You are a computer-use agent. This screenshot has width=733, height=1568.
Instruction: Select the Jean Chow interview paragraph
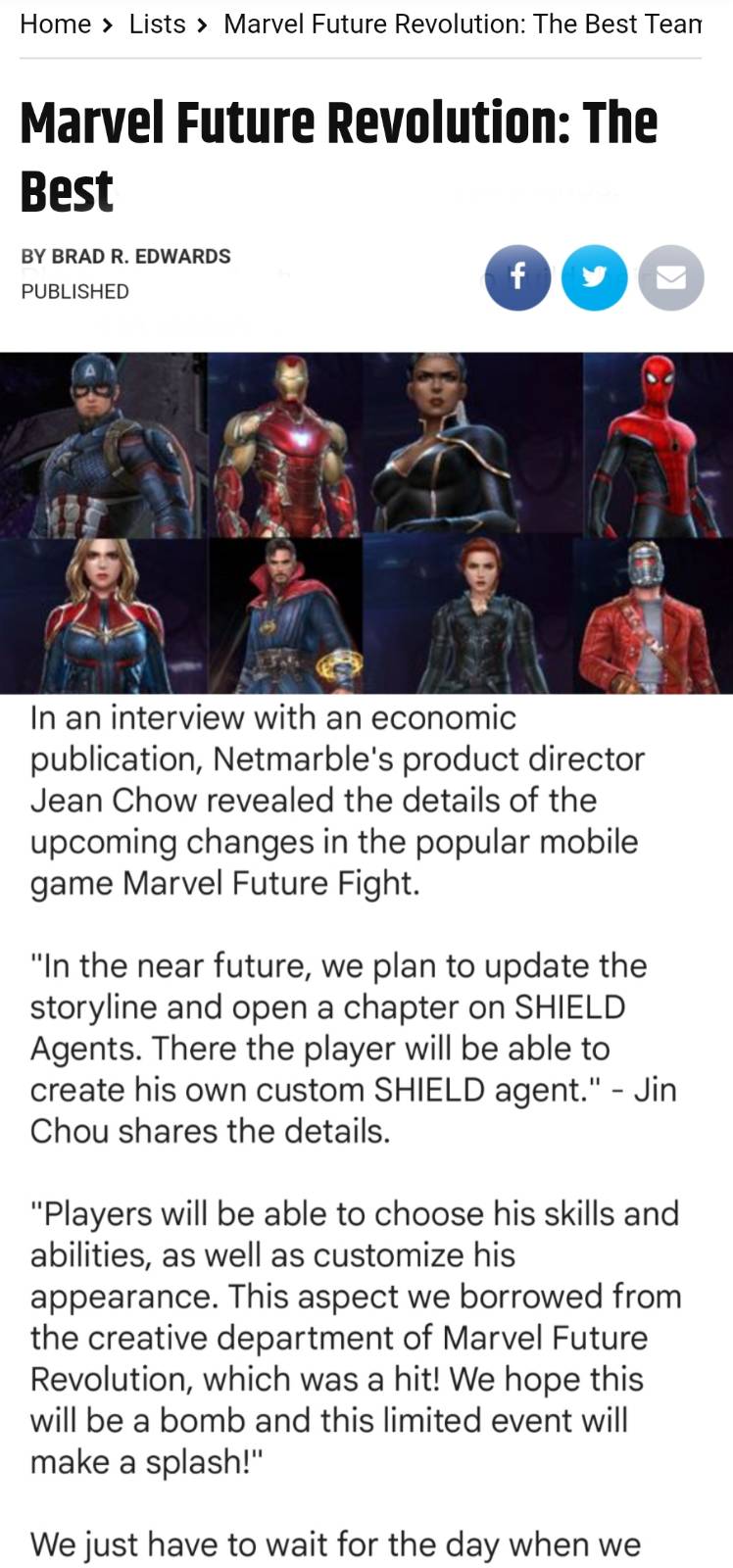[x=337, y=800]
